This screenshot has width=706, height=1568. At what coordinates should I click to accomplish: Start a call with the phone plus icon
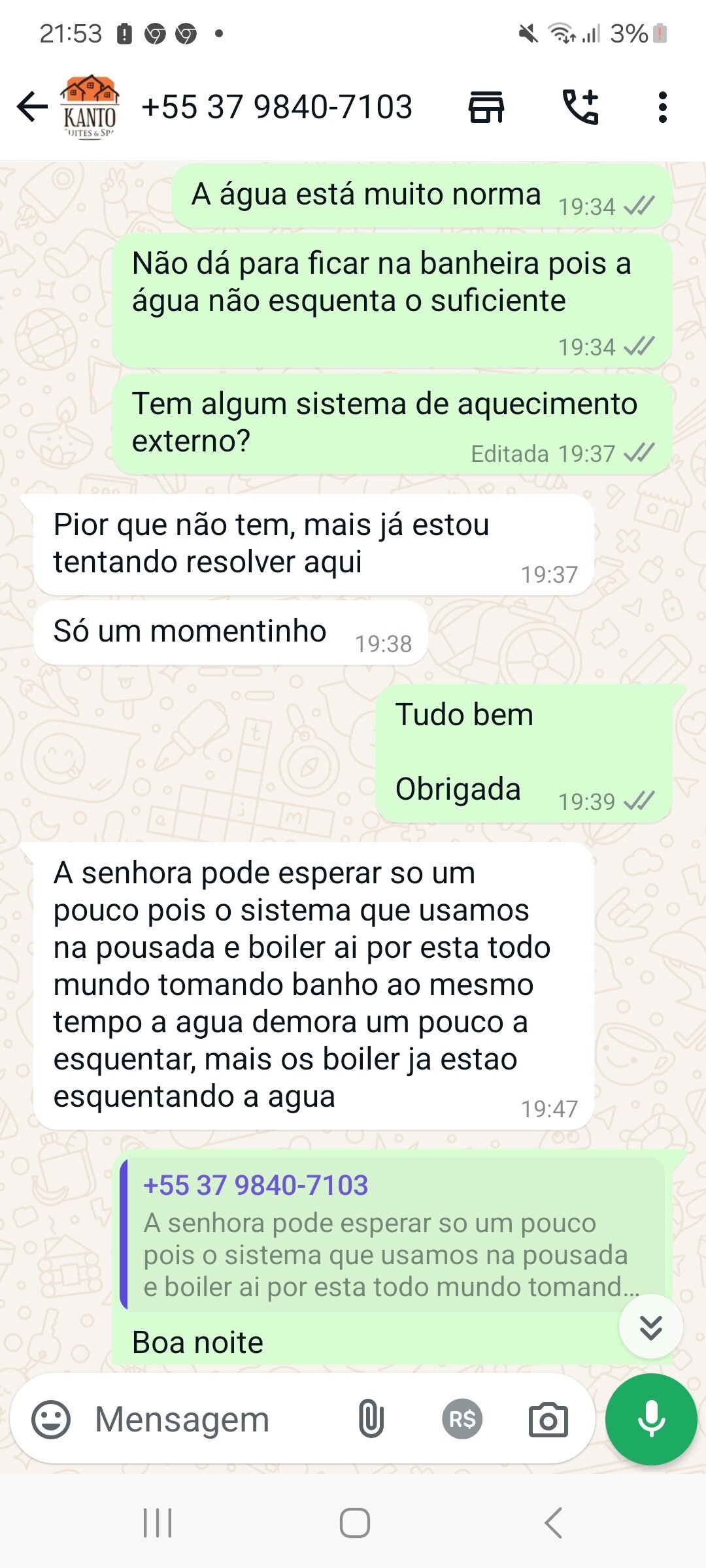pyautogui.click(x=580, y=107)
